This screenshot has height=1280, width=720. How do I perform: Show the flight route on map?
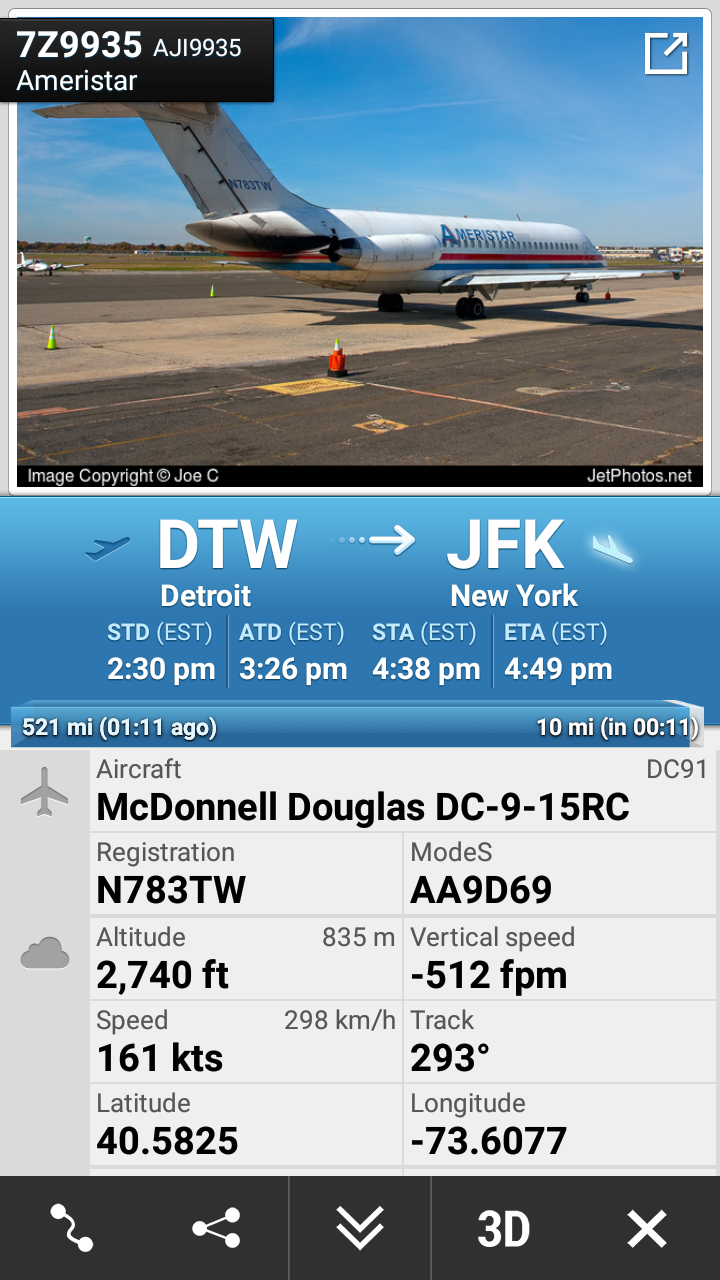72,1228
